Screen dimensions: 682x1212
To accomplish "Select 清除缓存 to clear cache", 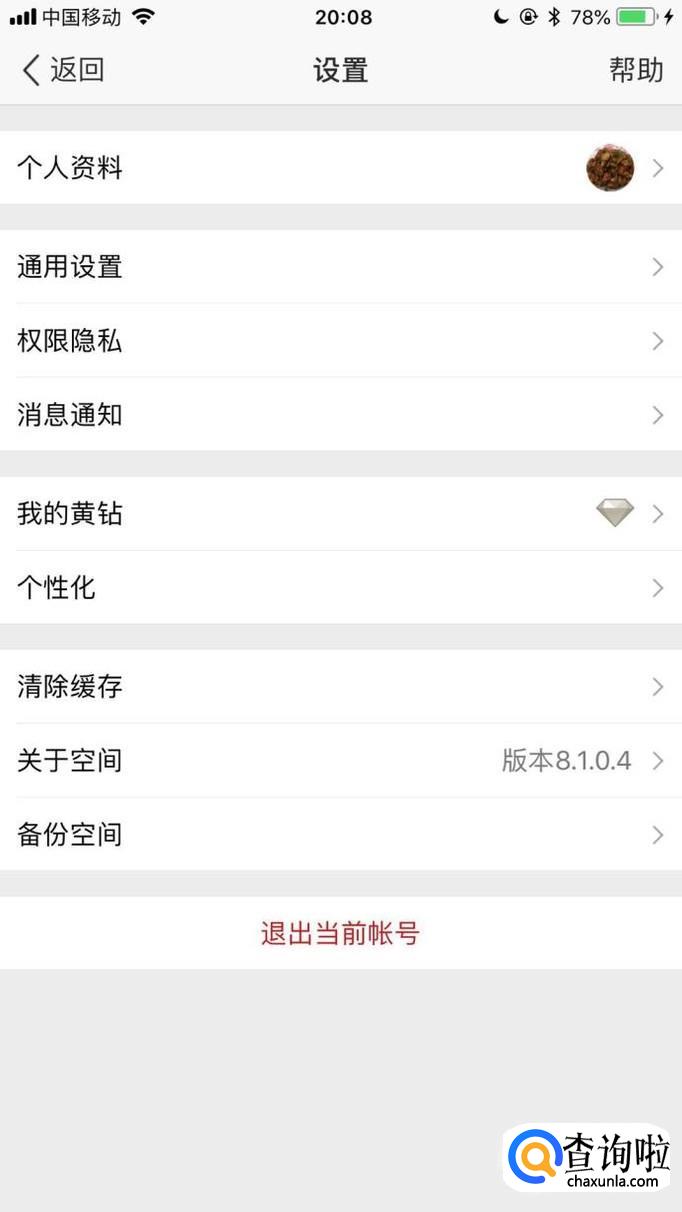I will tap(340, 687).
